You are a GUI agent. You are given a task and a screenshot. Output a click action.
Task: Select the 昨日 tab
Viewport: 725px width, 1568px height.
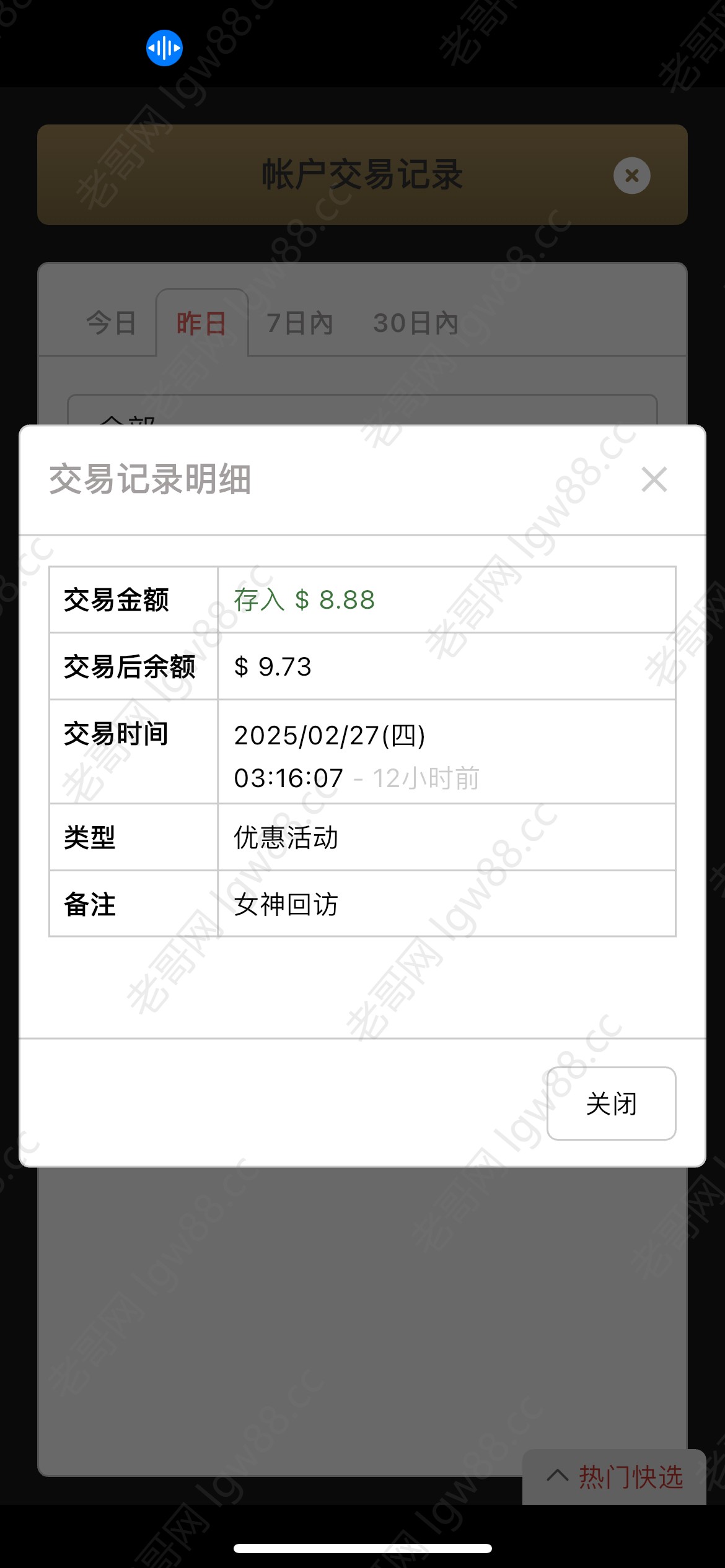point(202,323)
